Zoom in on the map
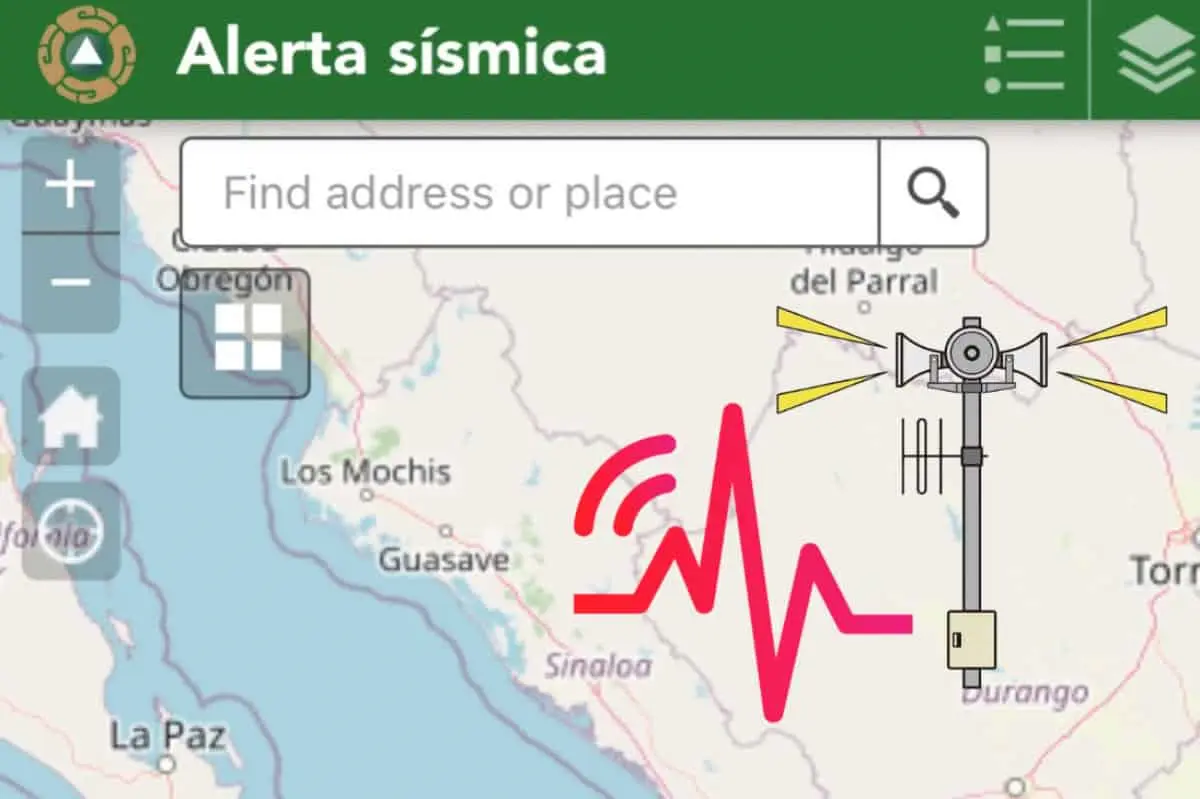This screenshot has width=1200, height=799. pyautogui.click(x=71, y=187)
